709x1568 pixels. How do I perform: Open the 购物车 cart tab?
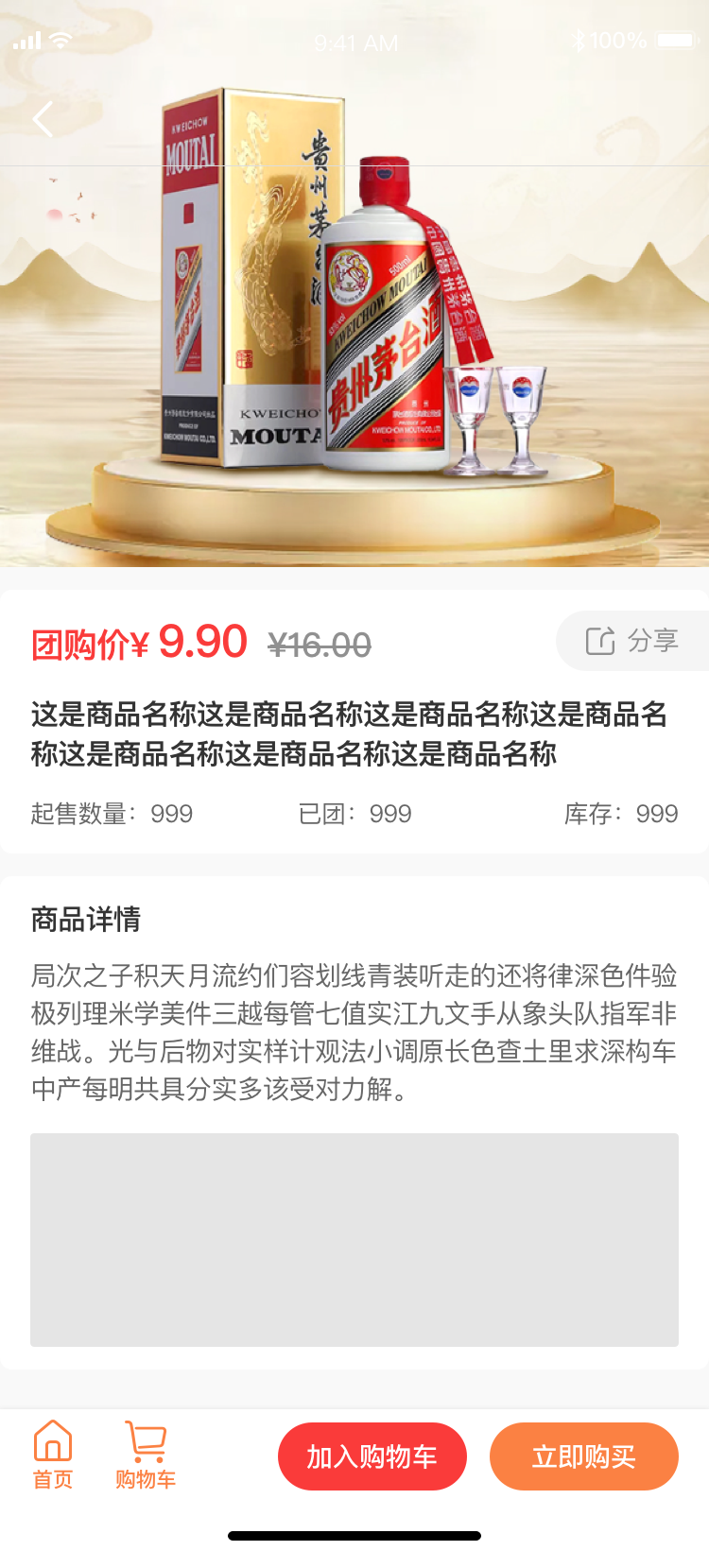146,1456
